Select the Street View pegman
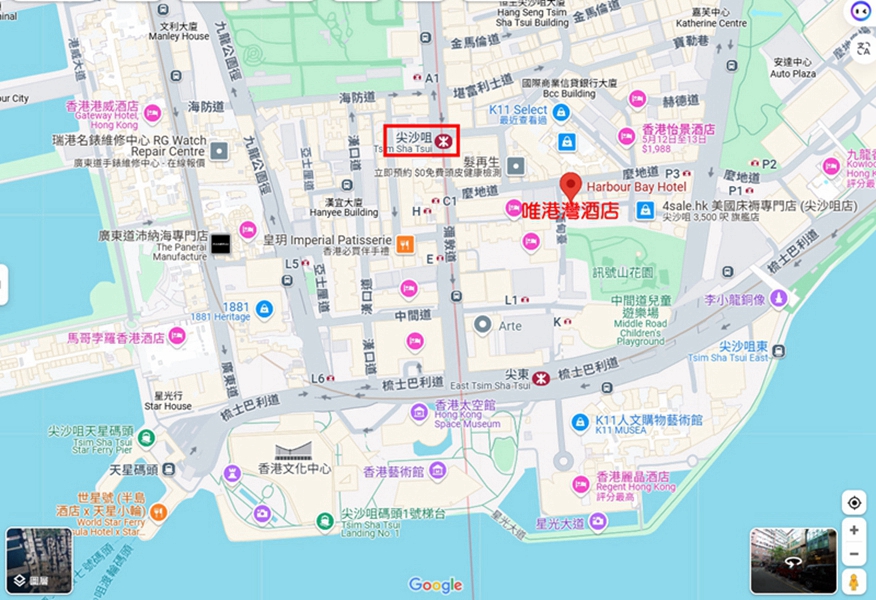The image size is (876, 600). coord(853,581)
